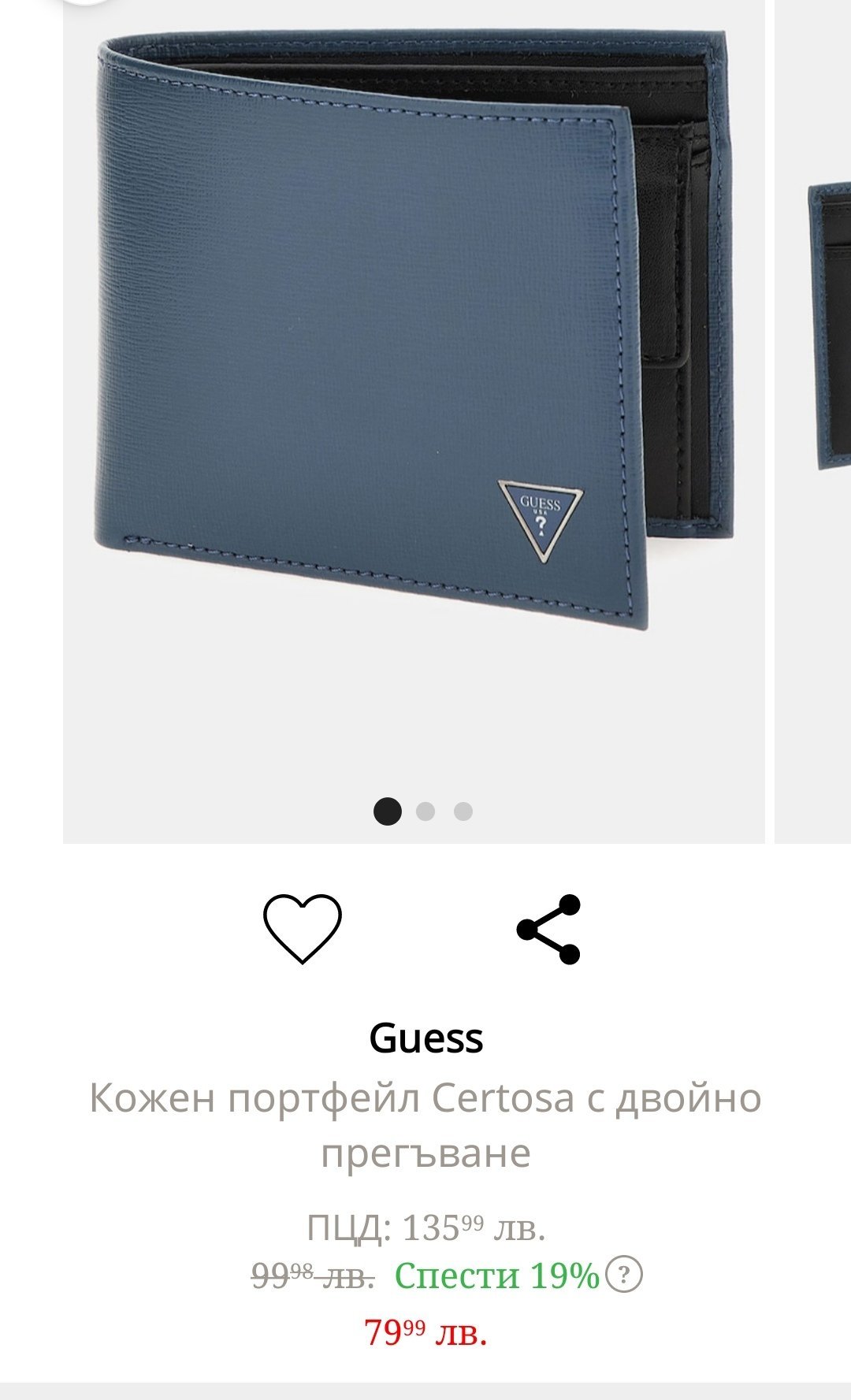Open the Guess brand link
The image size is (851, 1400).
[x=425, y=1038]
